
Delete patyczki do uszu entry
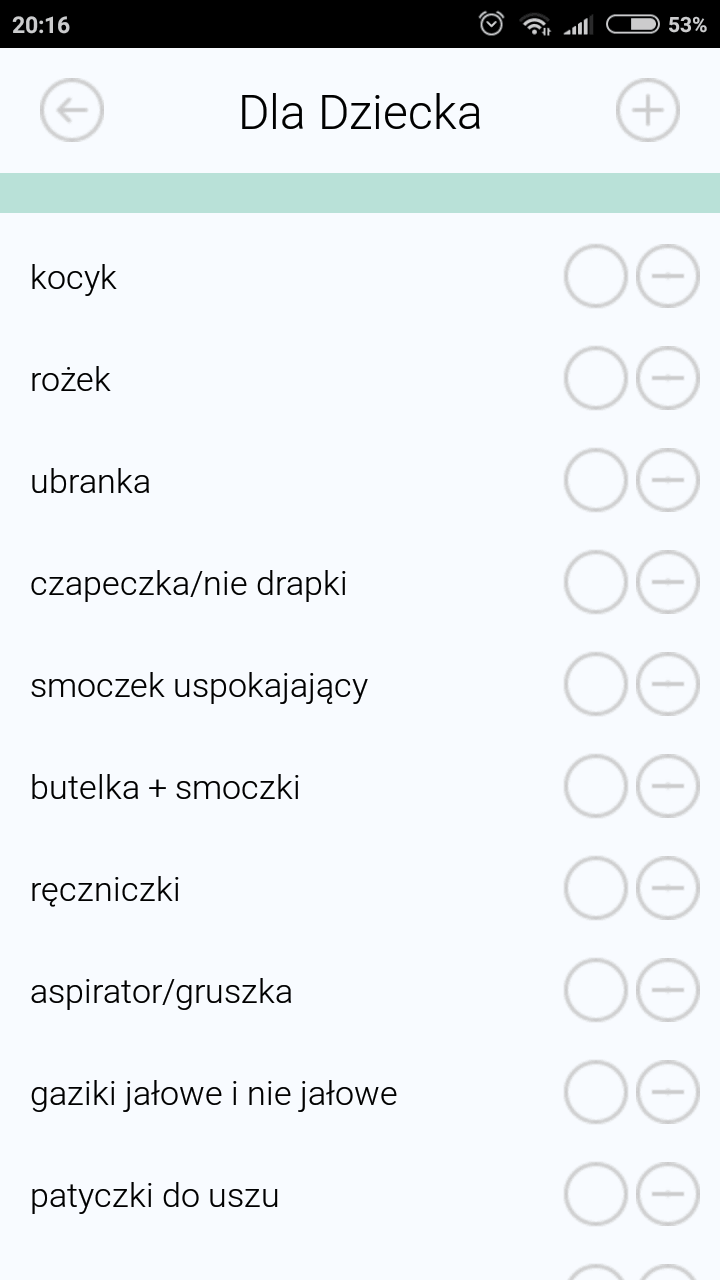(x=668, y=1194)
